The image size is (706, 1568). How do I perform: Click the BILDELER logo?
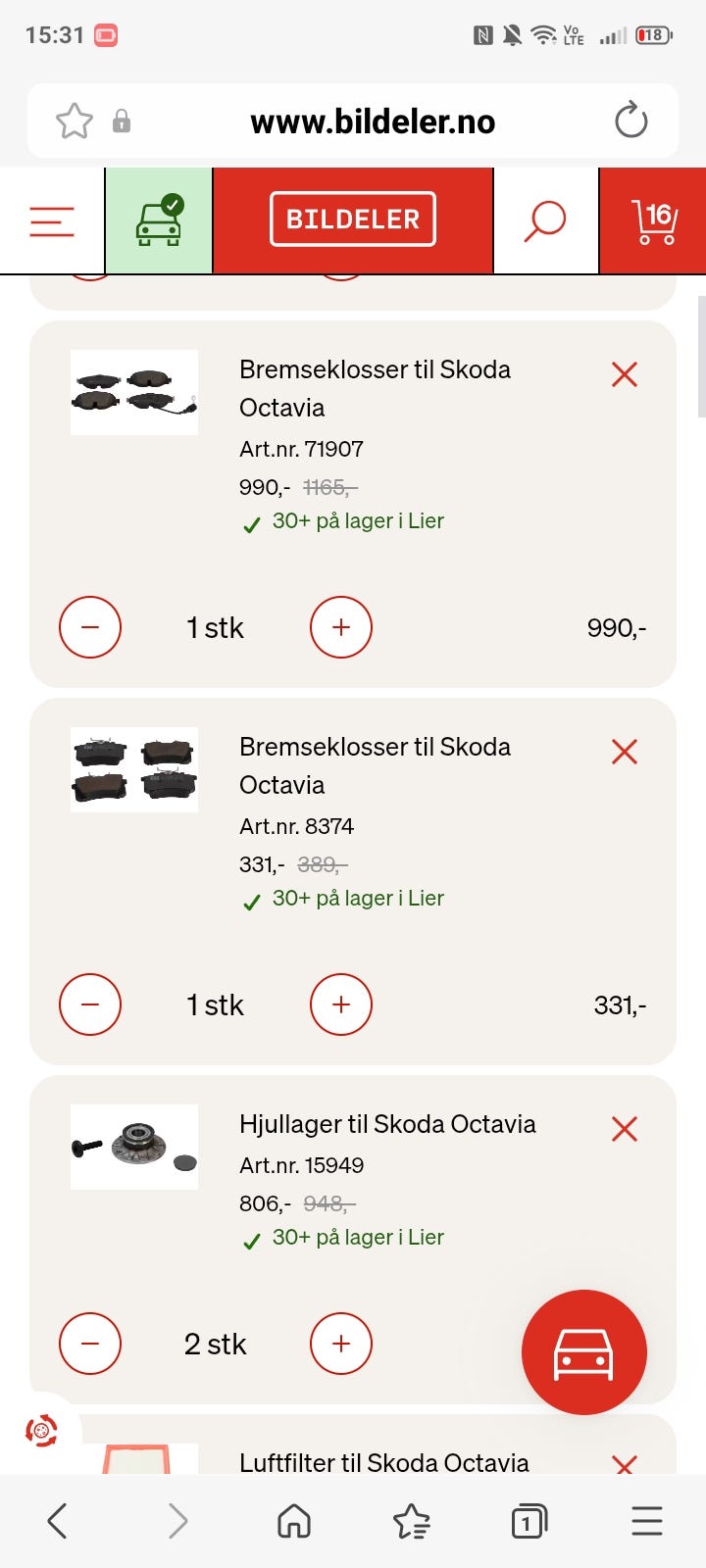click(353, 219)
